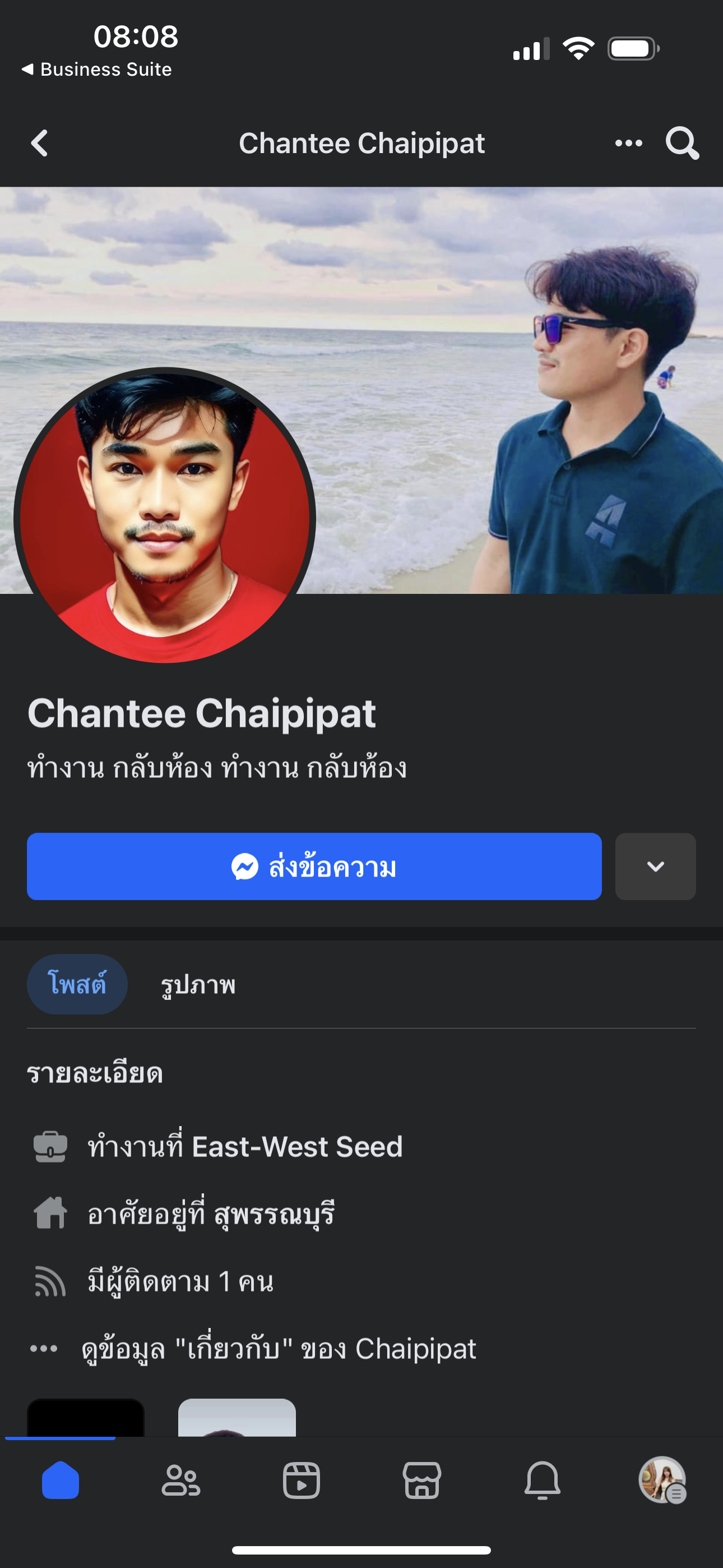Open the notifications bell

[x=543, y=1480]
